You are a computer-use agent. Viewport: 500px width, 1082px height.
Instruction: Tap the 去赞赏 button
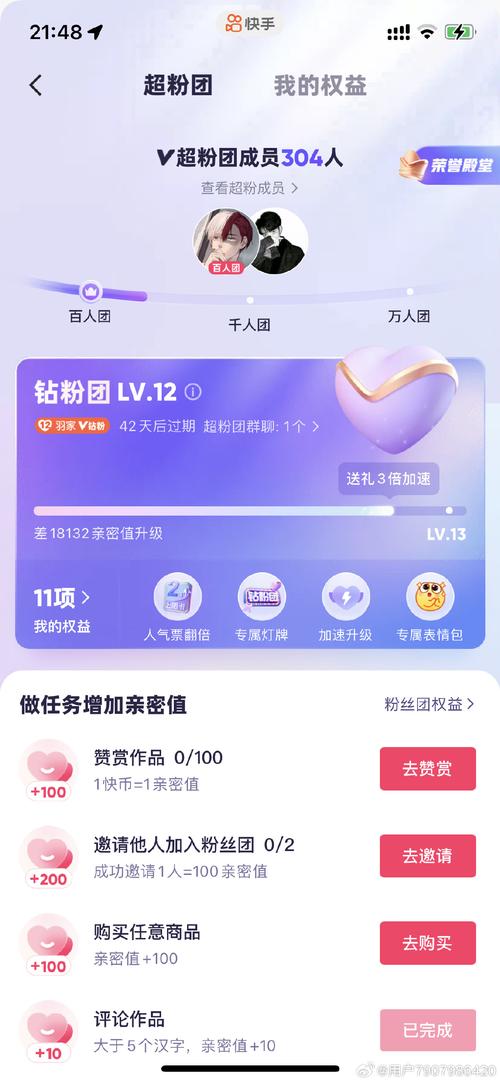coord(428,769)
